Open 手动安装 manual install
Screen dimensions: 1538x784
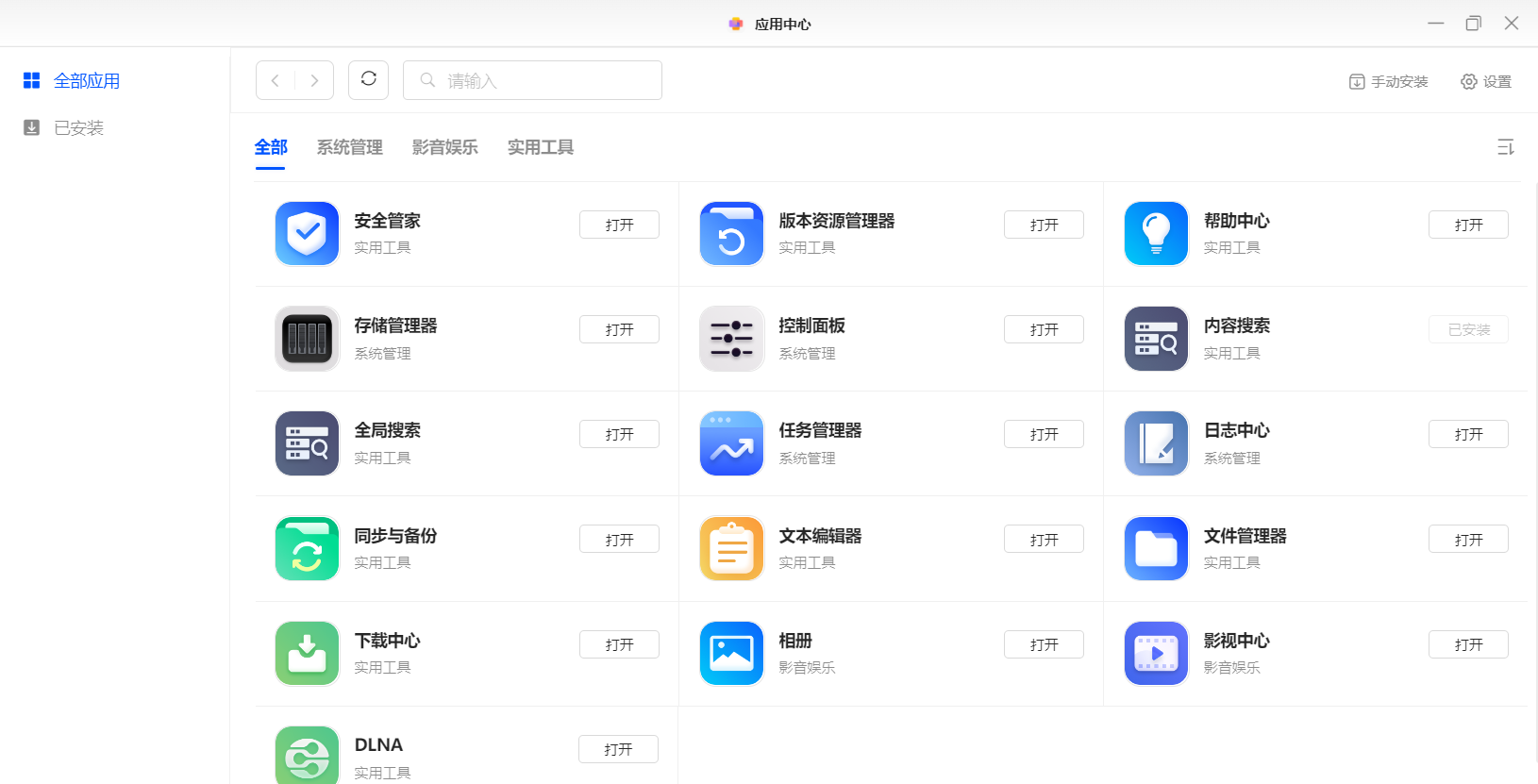tap(1388, 82)
